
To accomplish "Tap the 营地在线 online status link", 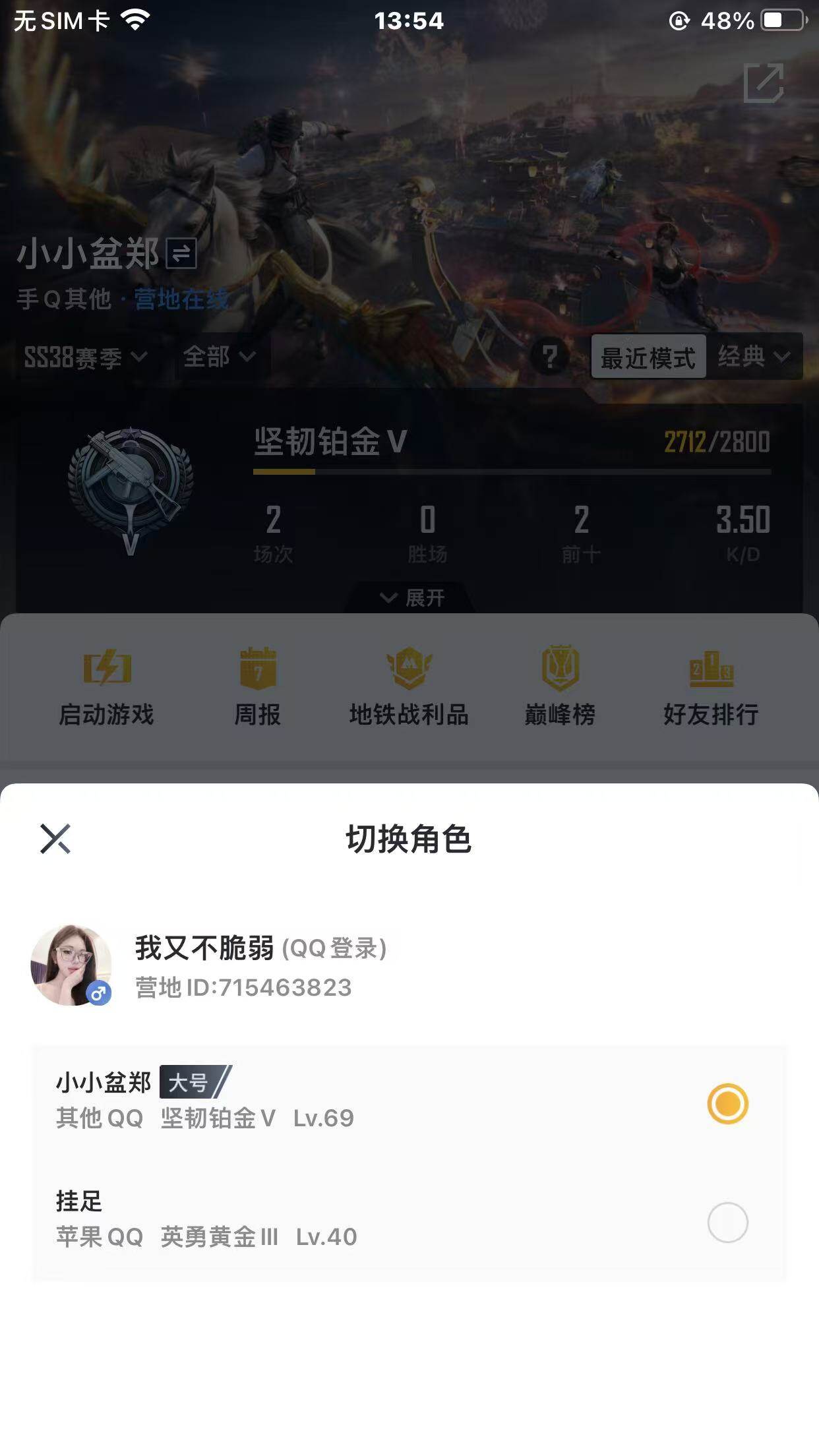I will pos(181,298).
